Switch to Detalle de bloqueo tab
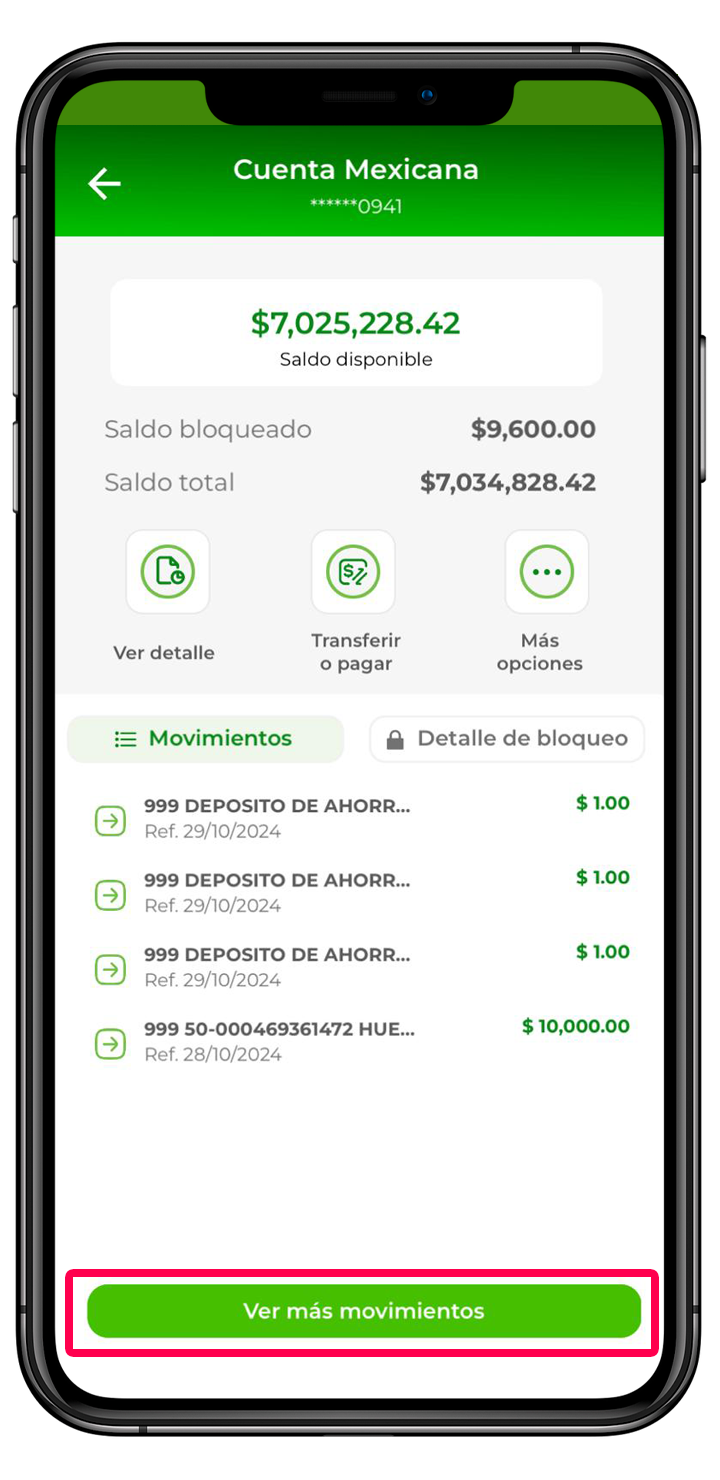 (x=507, y=739)
